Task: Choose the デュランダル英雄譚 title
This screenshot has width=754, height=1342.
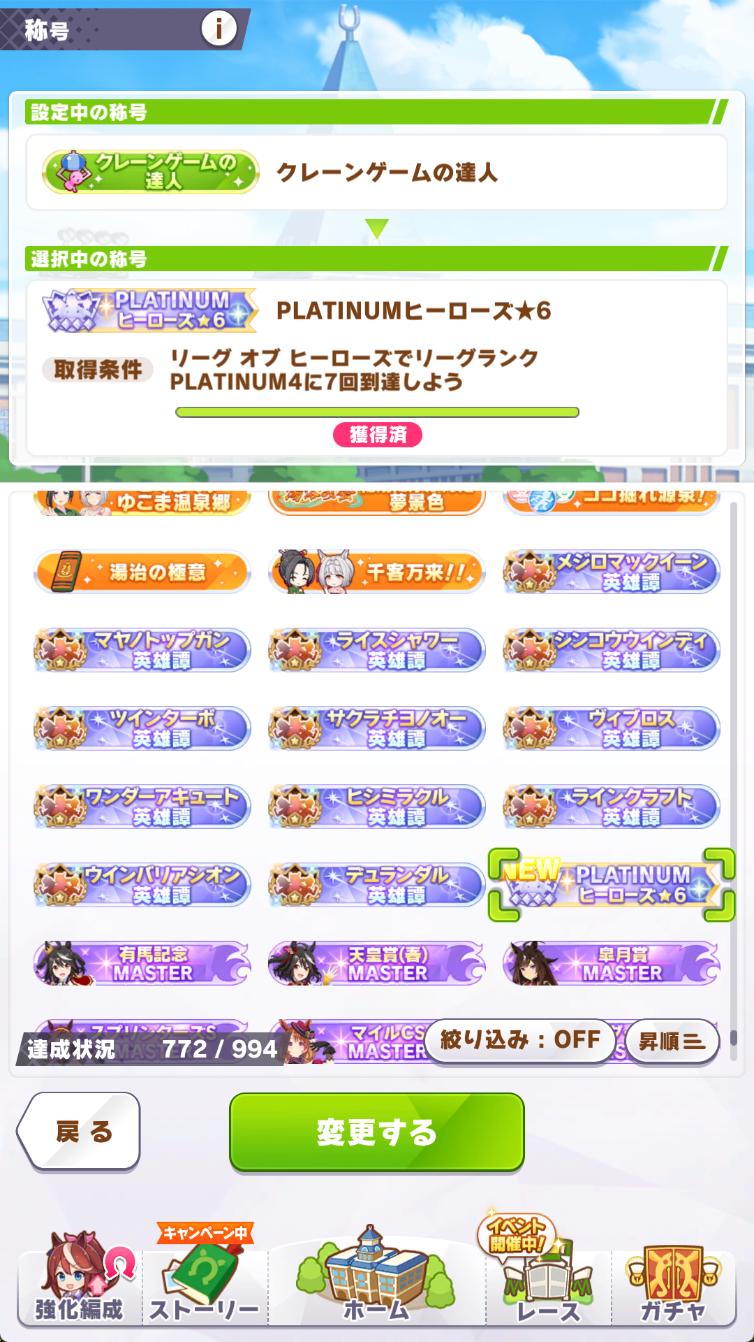Action: click(376, 884)
